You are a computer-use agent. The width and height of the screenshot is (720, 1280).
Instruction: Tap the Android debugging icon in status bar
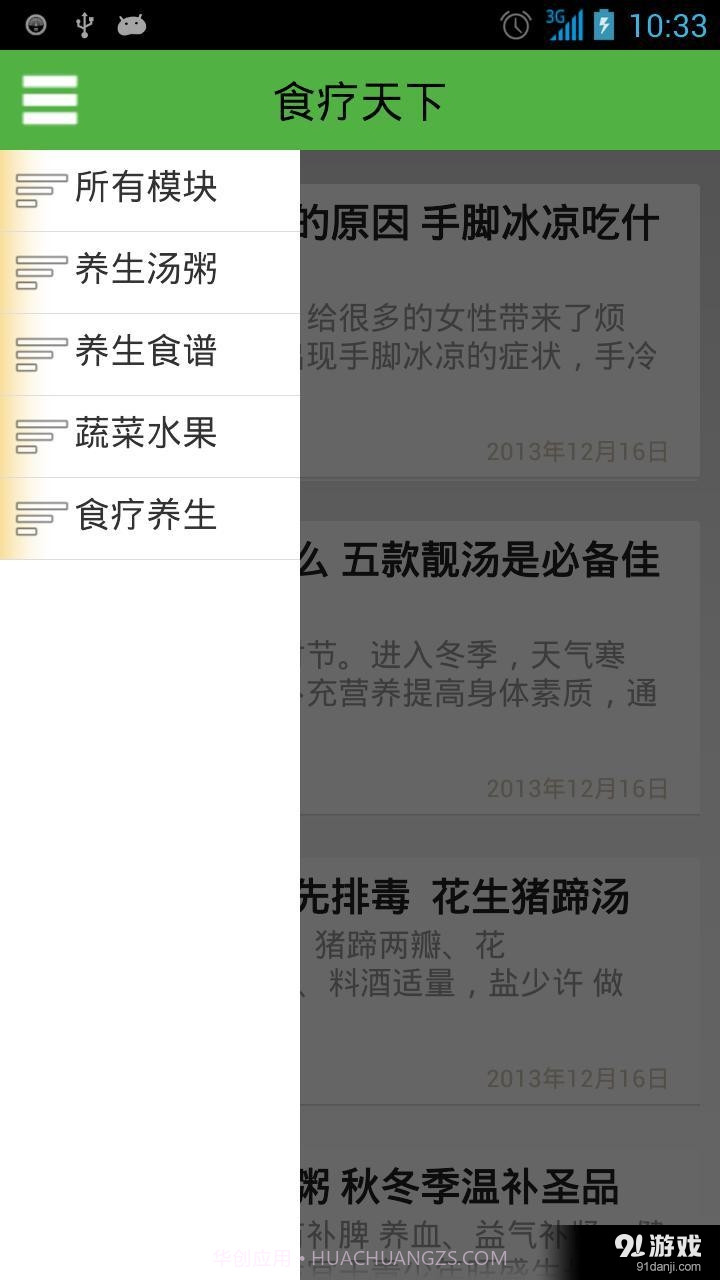point(130,24)
